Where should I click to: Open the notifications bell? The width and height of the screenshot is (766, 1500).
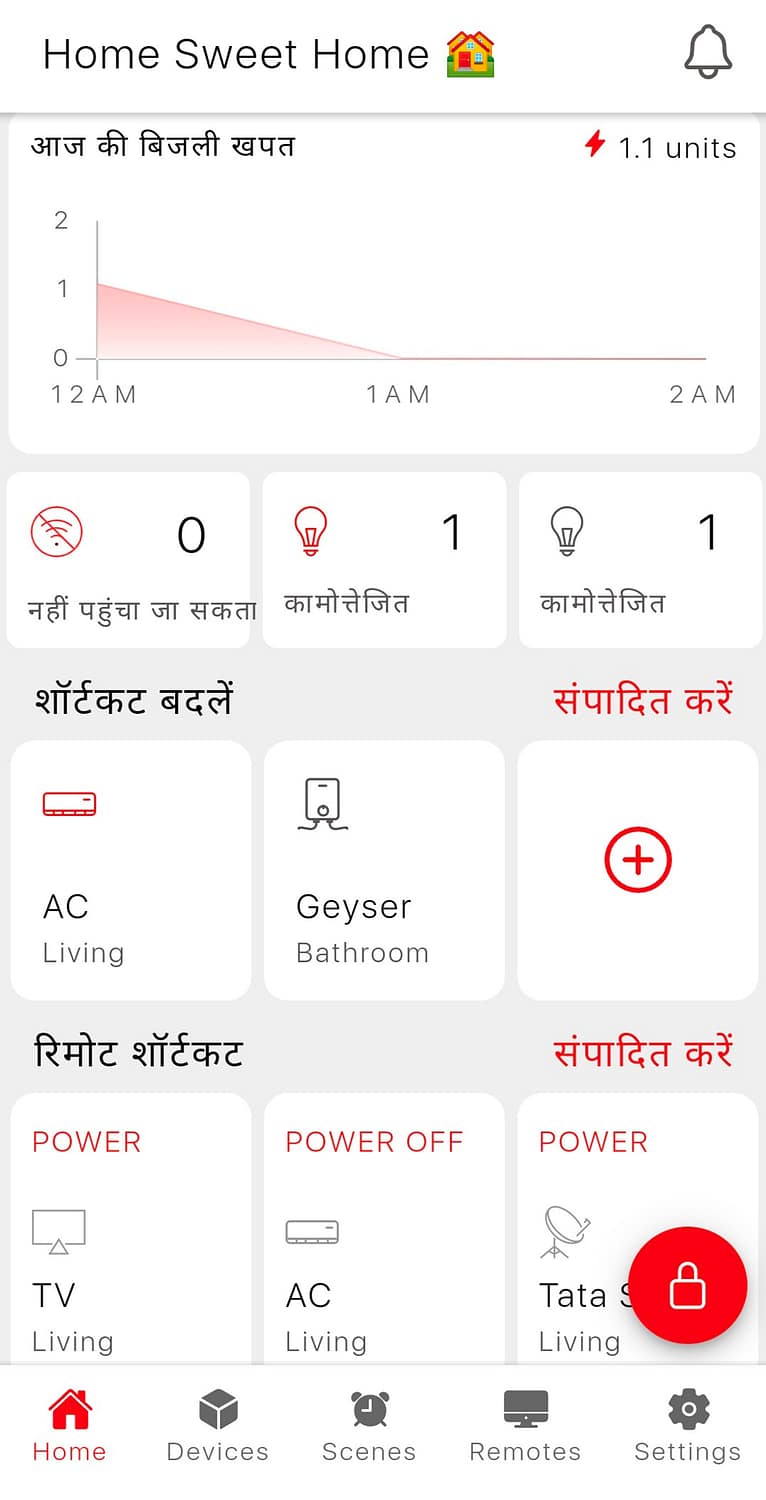tap(708, 53)
